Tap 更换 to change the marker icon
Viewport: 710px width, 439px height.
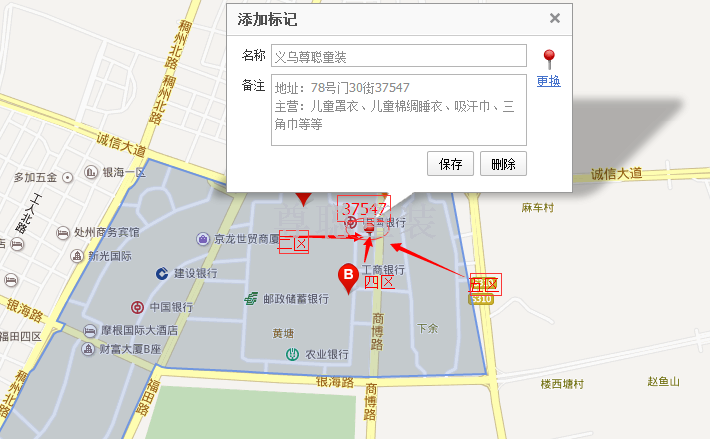coord(548,81)
